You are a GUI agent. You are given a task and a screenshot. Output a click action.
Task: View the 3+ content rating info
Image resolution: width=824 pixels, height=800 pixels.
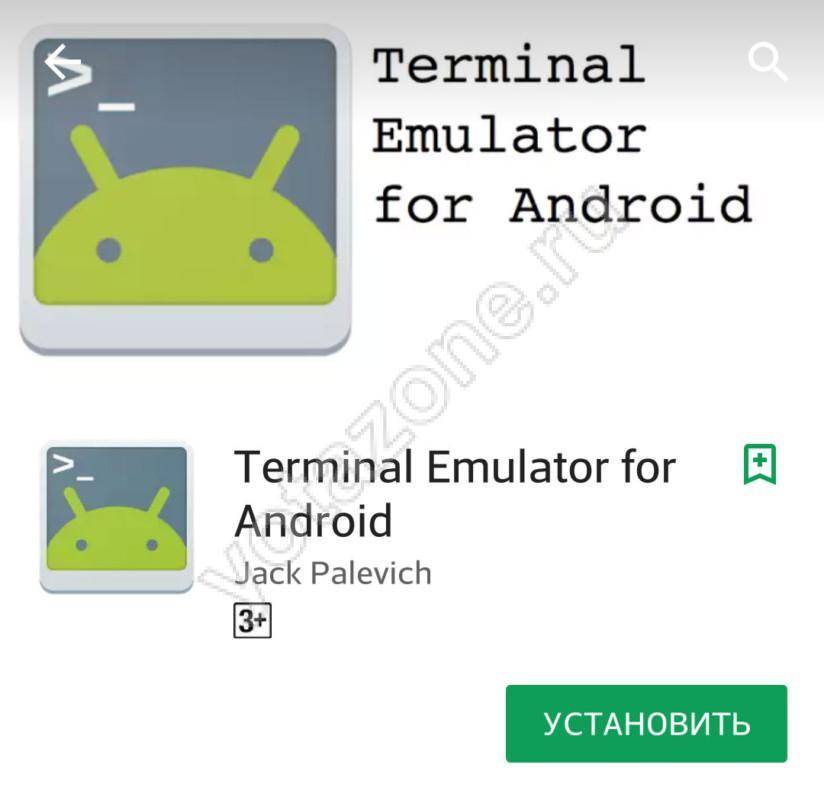252,621
